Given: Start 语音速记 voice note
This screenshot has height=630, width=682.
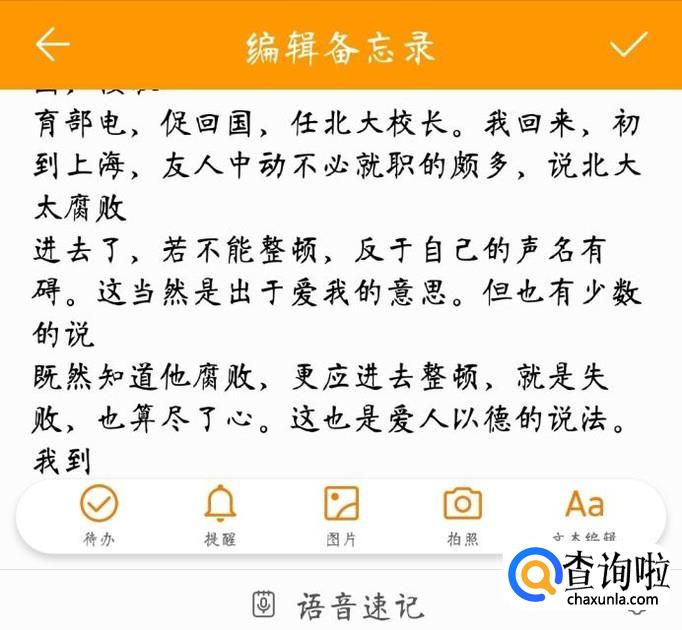Looking at the screenshot, I should tap(338, 606).
